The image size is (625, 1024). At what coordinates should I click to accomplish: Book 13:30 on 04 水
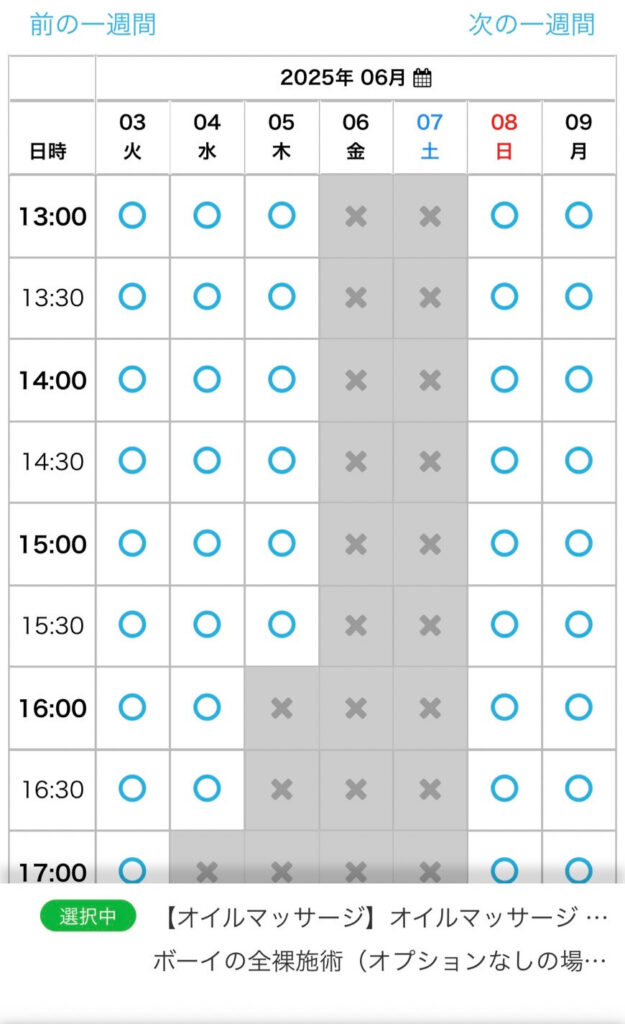pos(207,297)
